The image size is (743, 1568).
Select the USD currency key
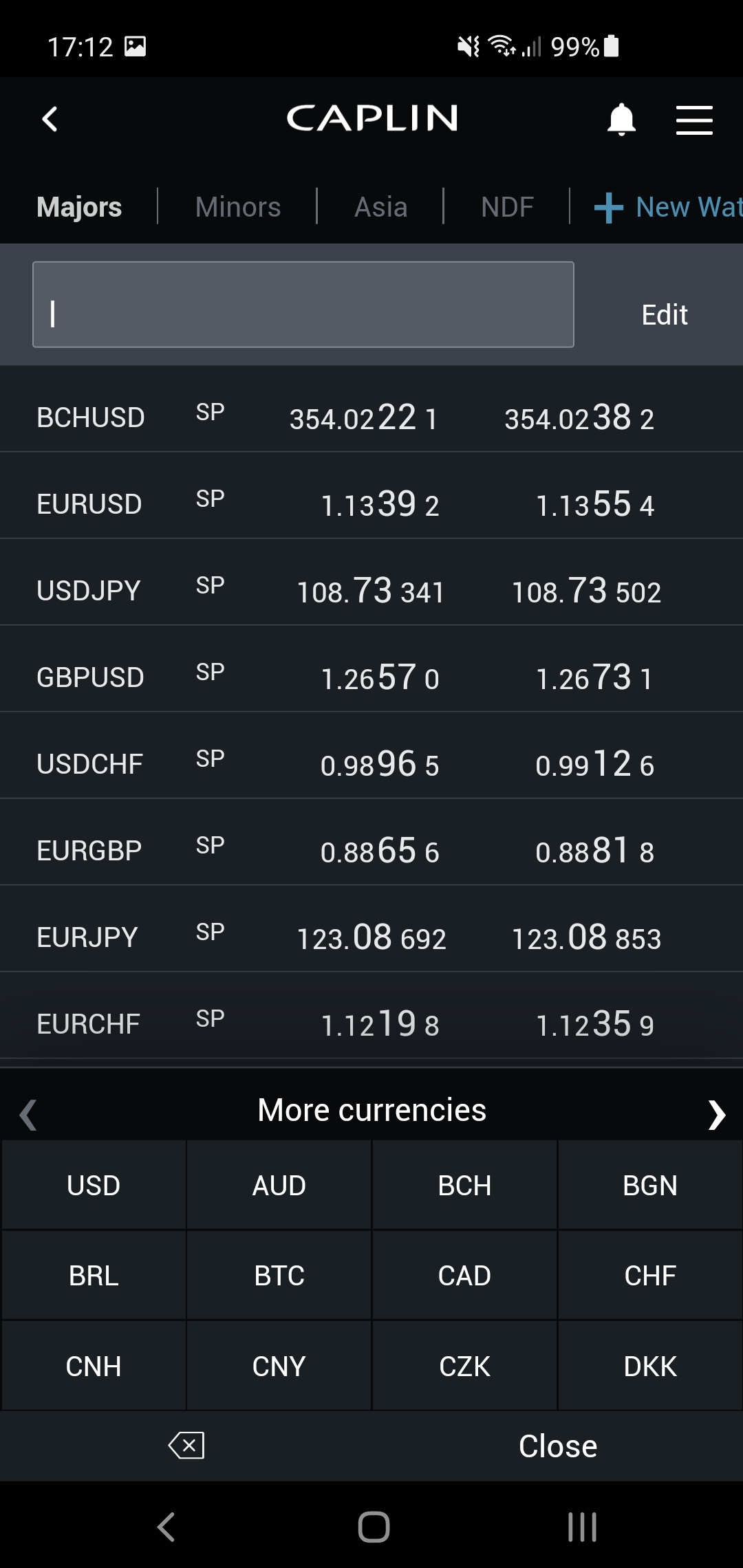click(94, 1186)
